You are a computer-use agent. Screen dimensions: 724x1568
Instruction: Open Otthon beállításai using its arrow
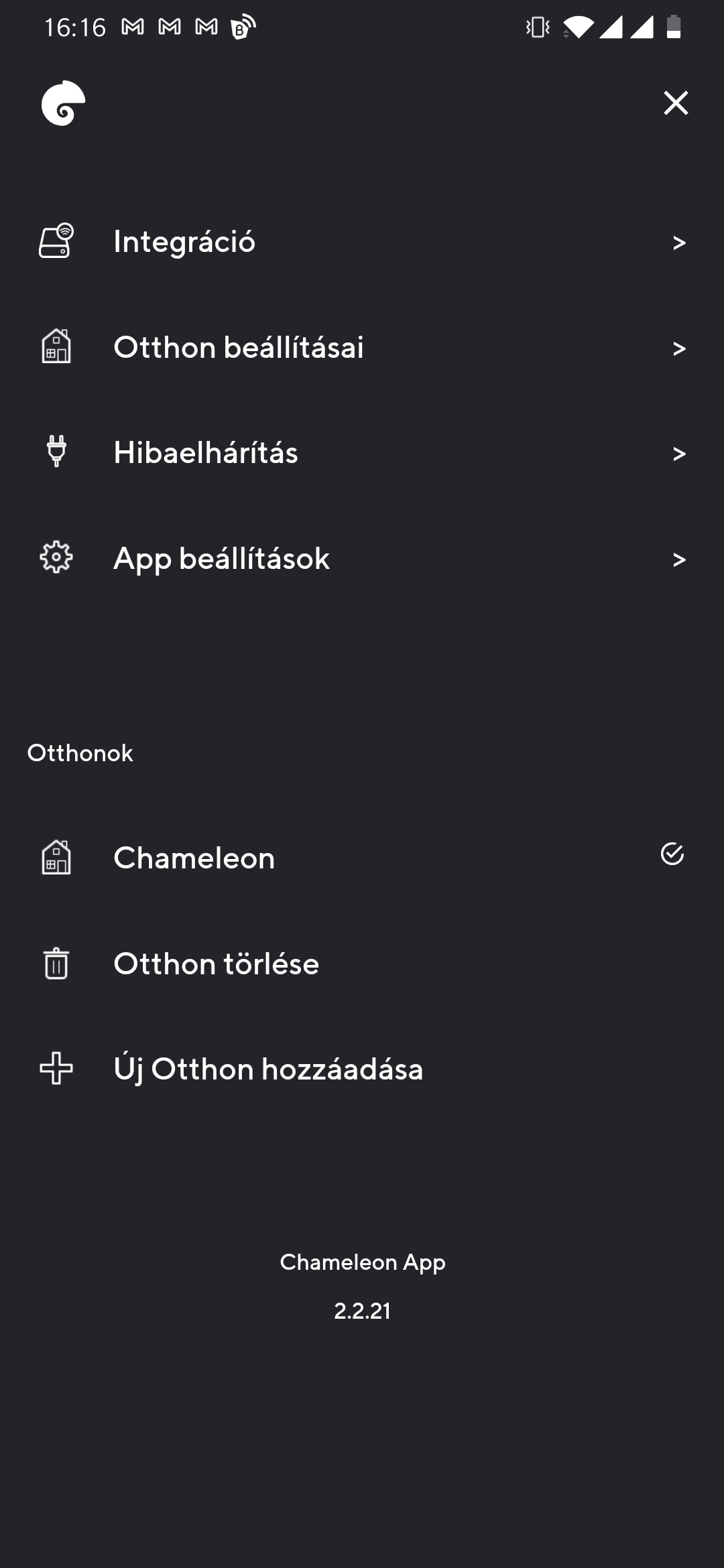click(680, 347)
